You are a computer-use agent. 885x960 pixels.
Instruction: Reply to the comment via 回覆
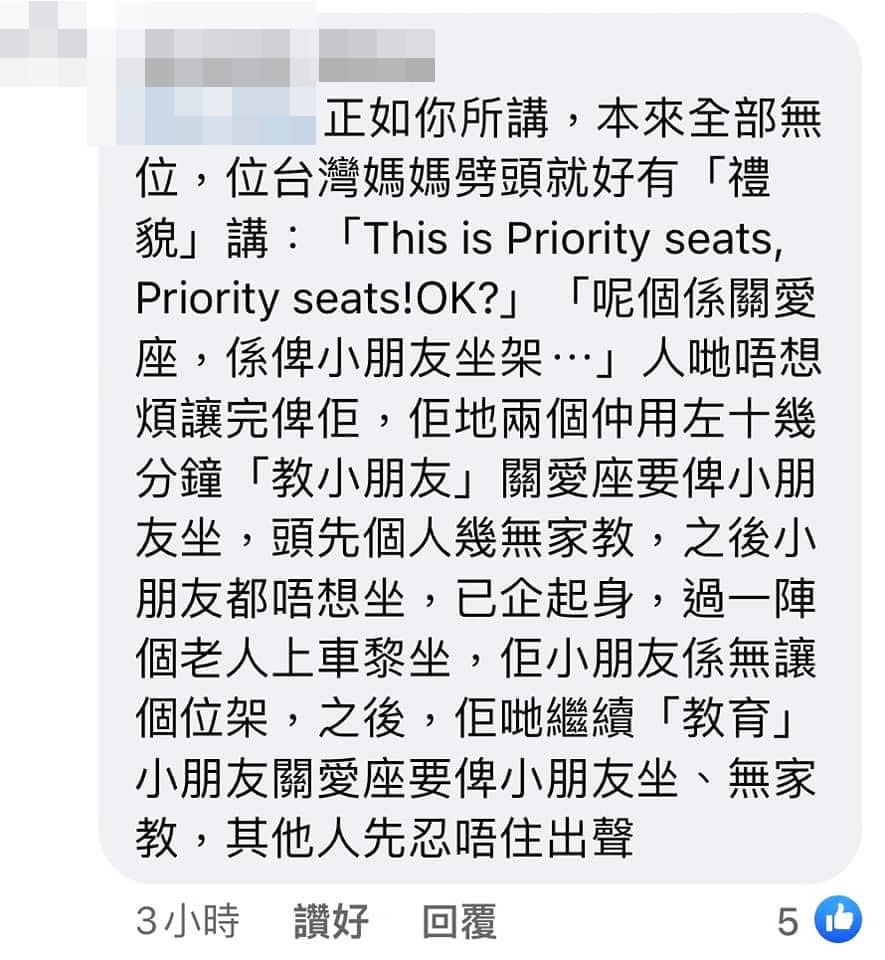459,921
